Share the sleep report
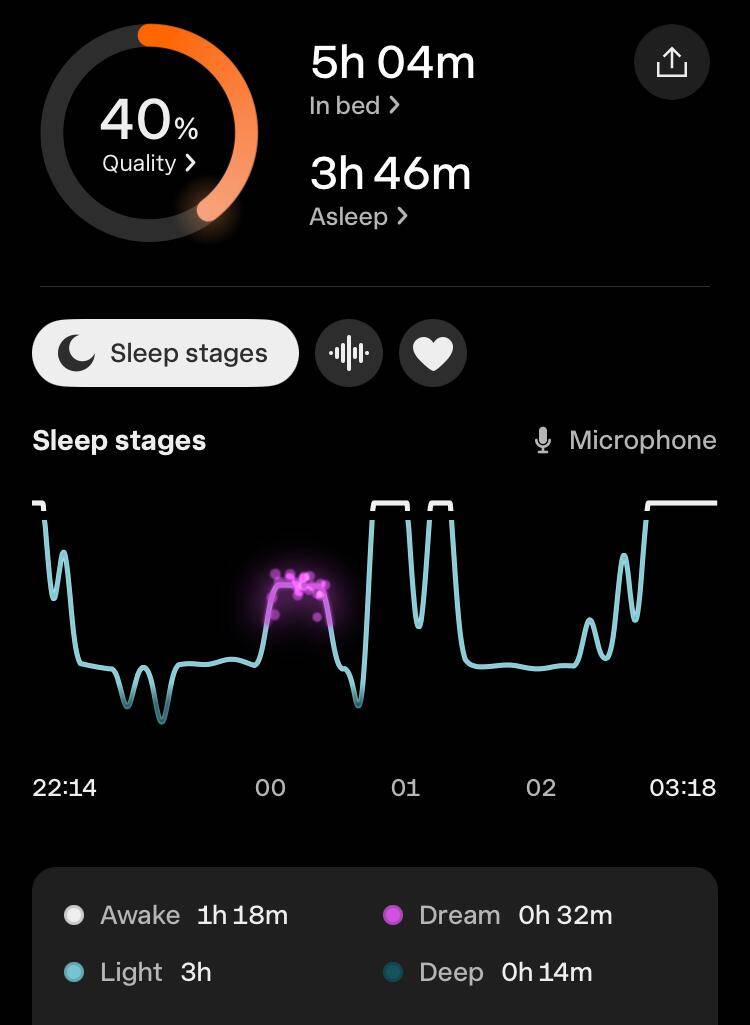750x1025 pixels. [x=671, y=63]
